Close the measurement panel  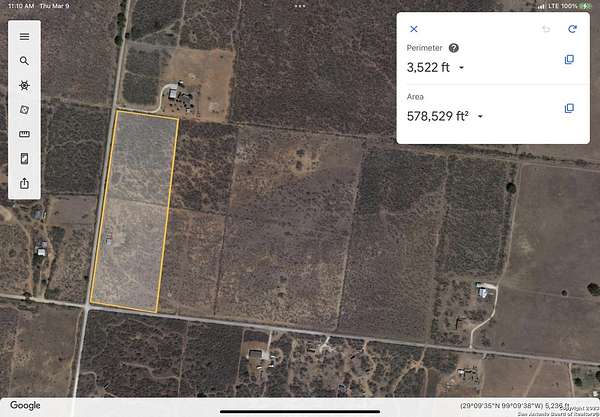coord(414,29)
